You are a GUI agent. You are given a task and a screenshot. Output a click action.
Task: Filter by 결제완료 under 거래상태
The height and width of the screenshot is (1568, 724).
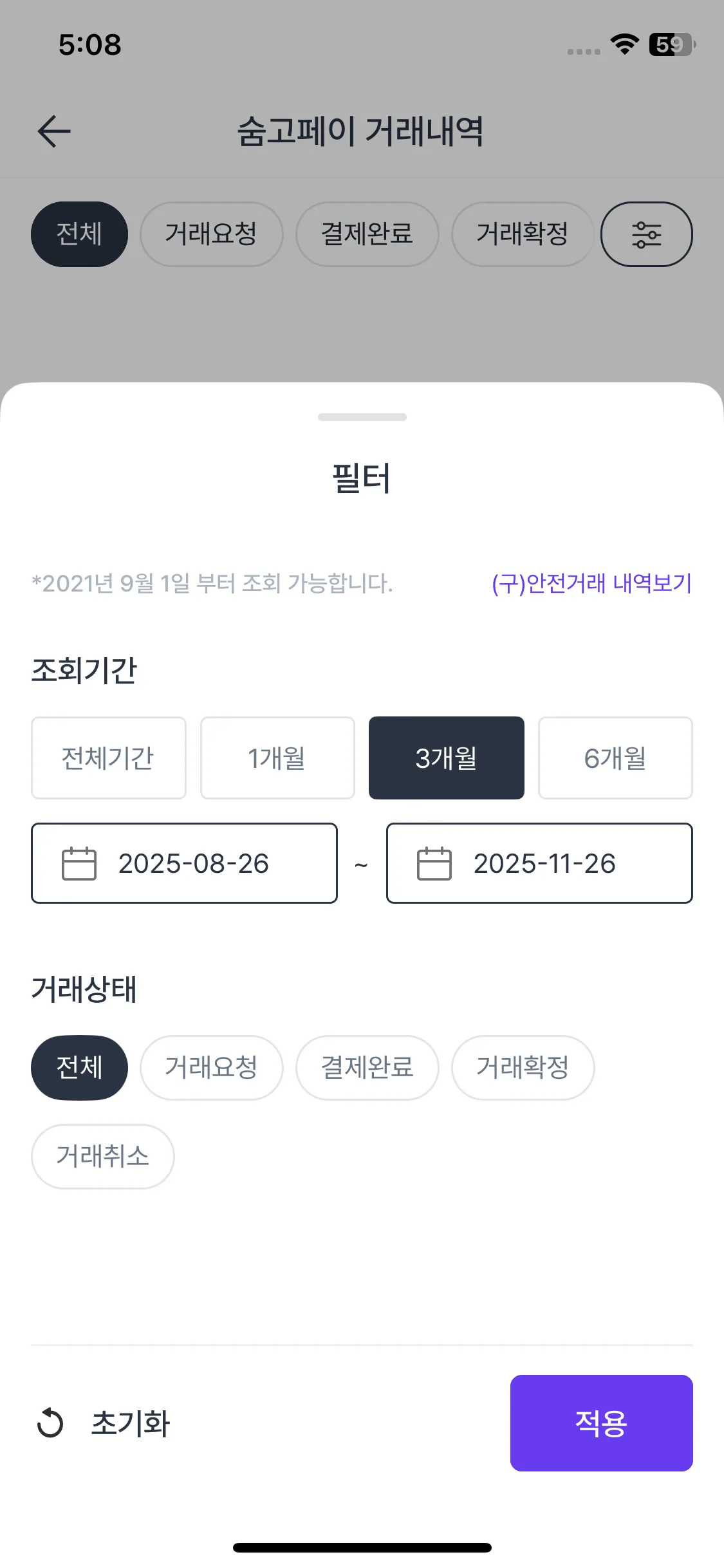pos(367,1068)
